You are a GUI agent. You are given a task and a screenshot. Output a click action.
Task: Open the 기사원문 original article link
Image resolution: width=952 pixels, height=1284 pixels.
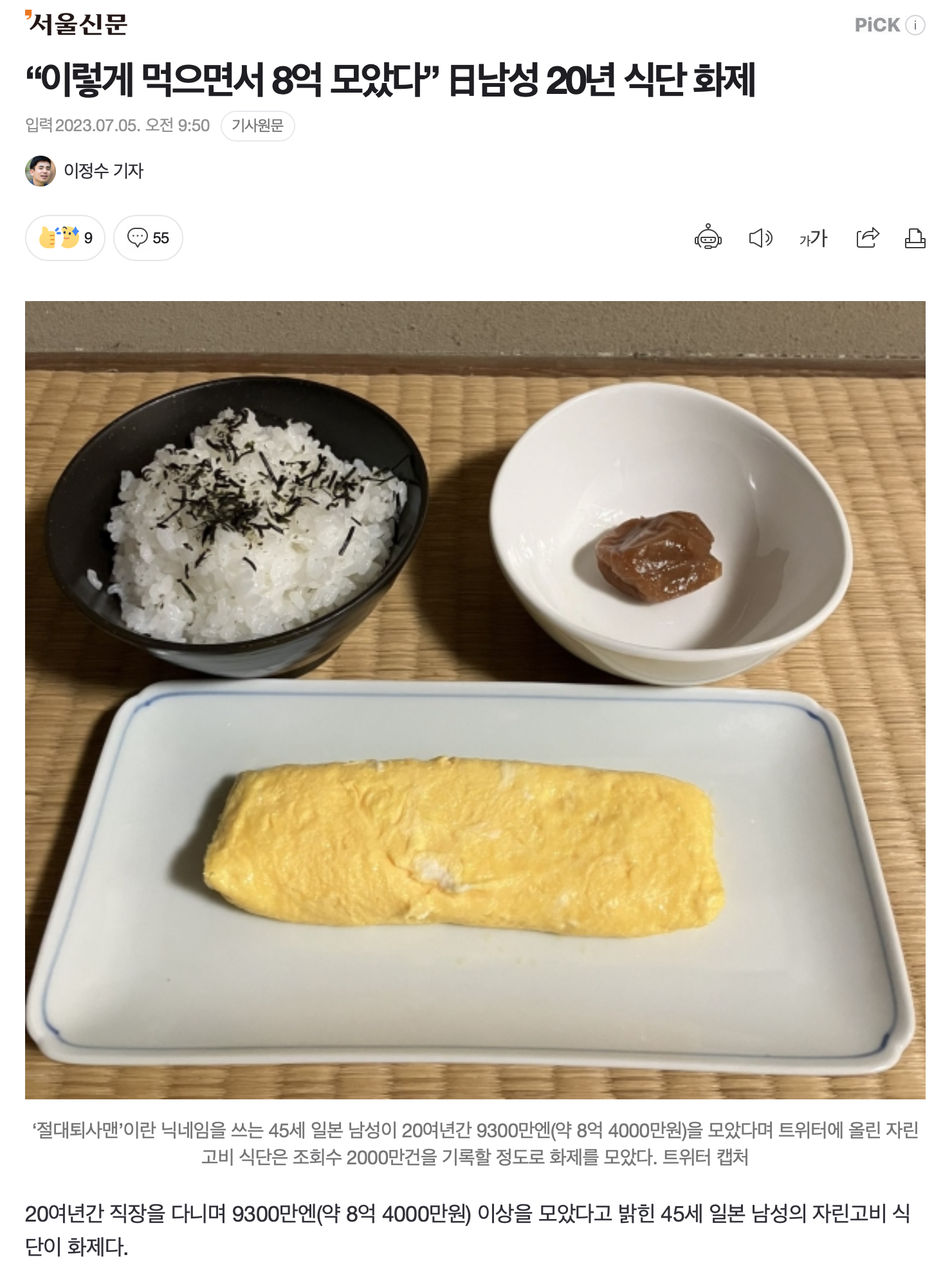click(x=257, y=125)
